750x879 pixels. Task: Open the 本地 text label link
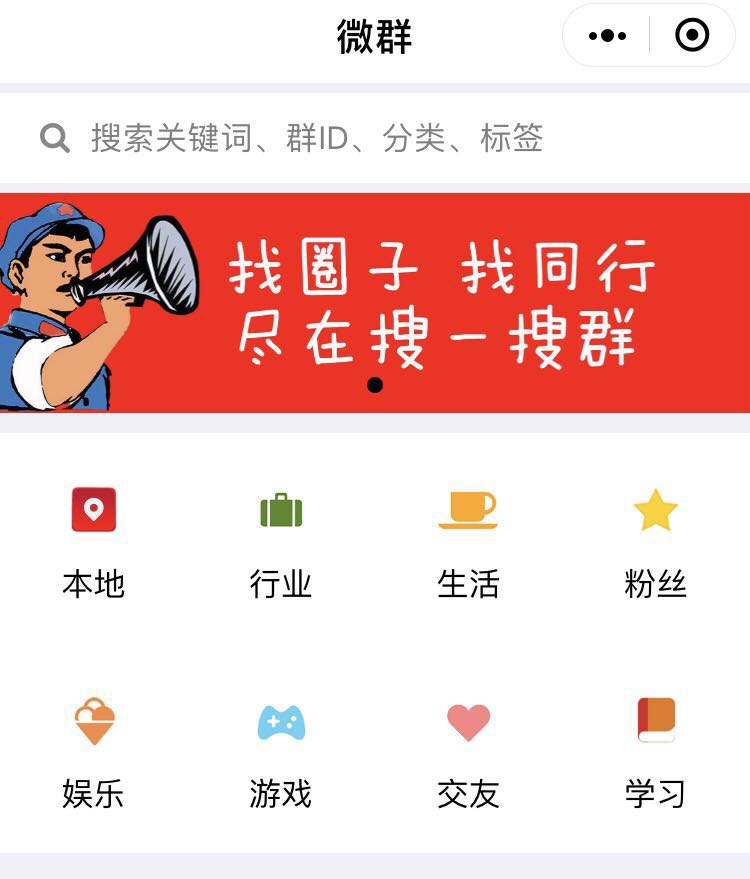click(x=93, y=585)
